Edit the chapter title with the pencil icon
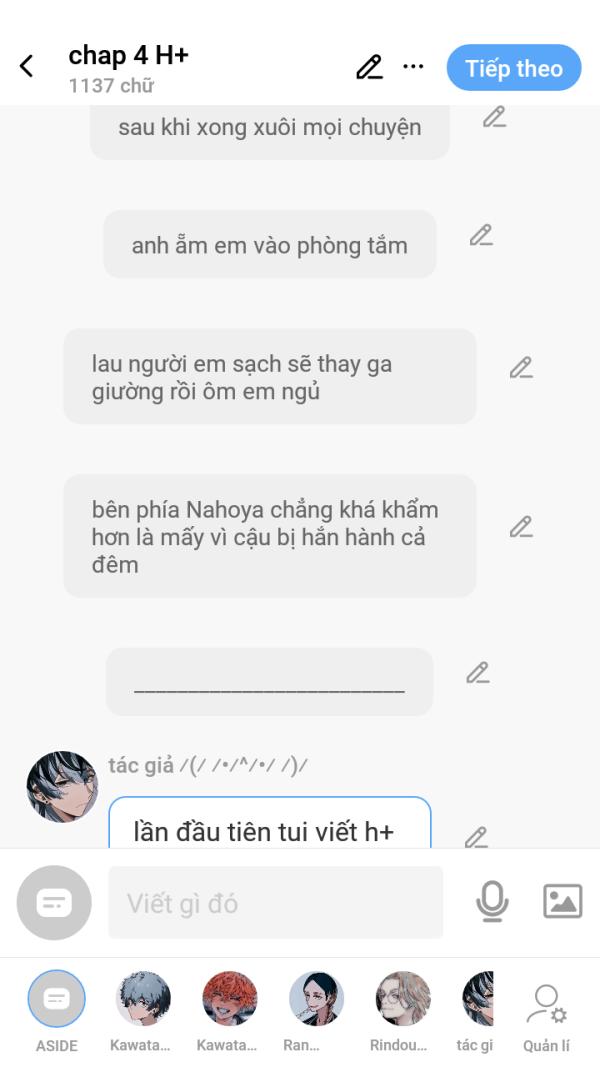600x1067 pixels. click(x=369, y=67)
